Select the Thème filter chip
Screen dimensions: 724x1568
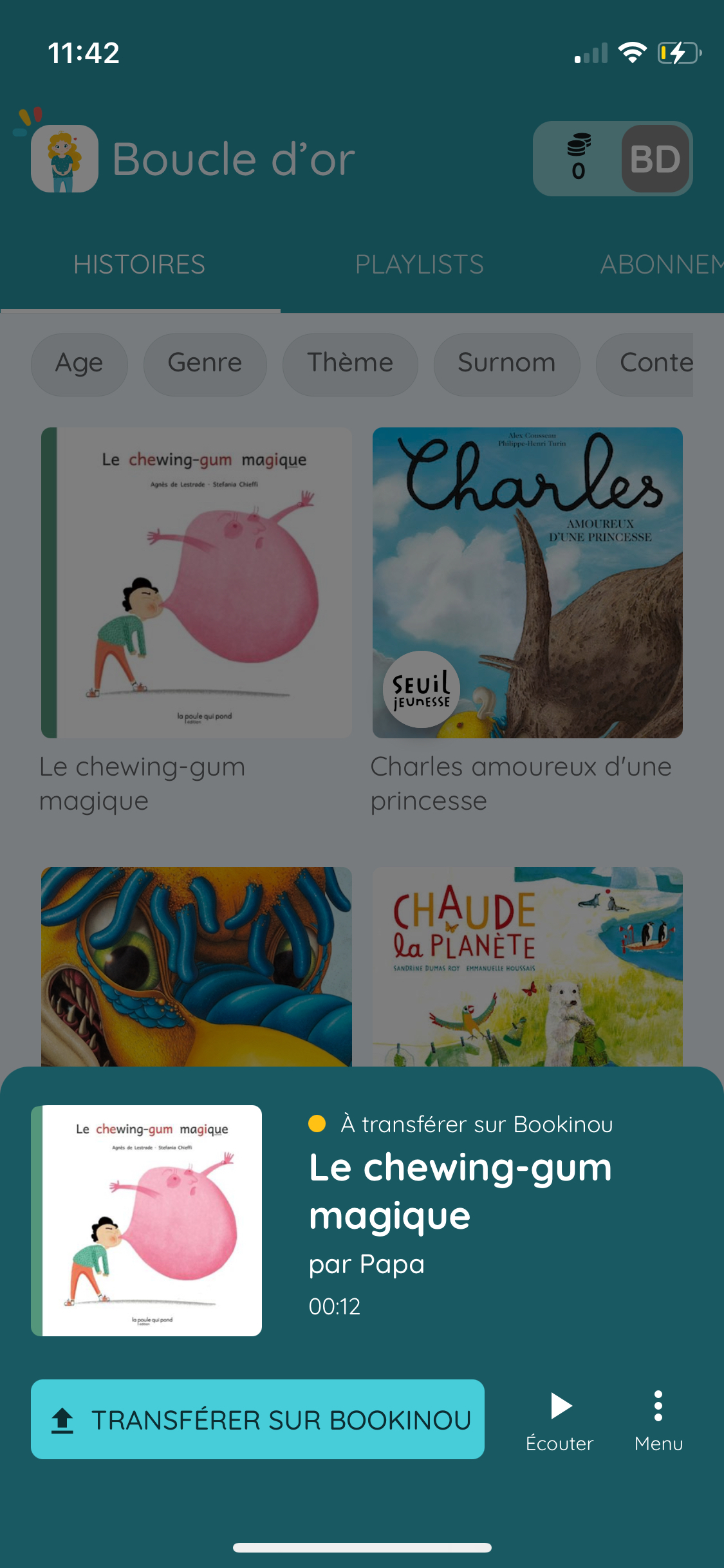pos(350,364)
